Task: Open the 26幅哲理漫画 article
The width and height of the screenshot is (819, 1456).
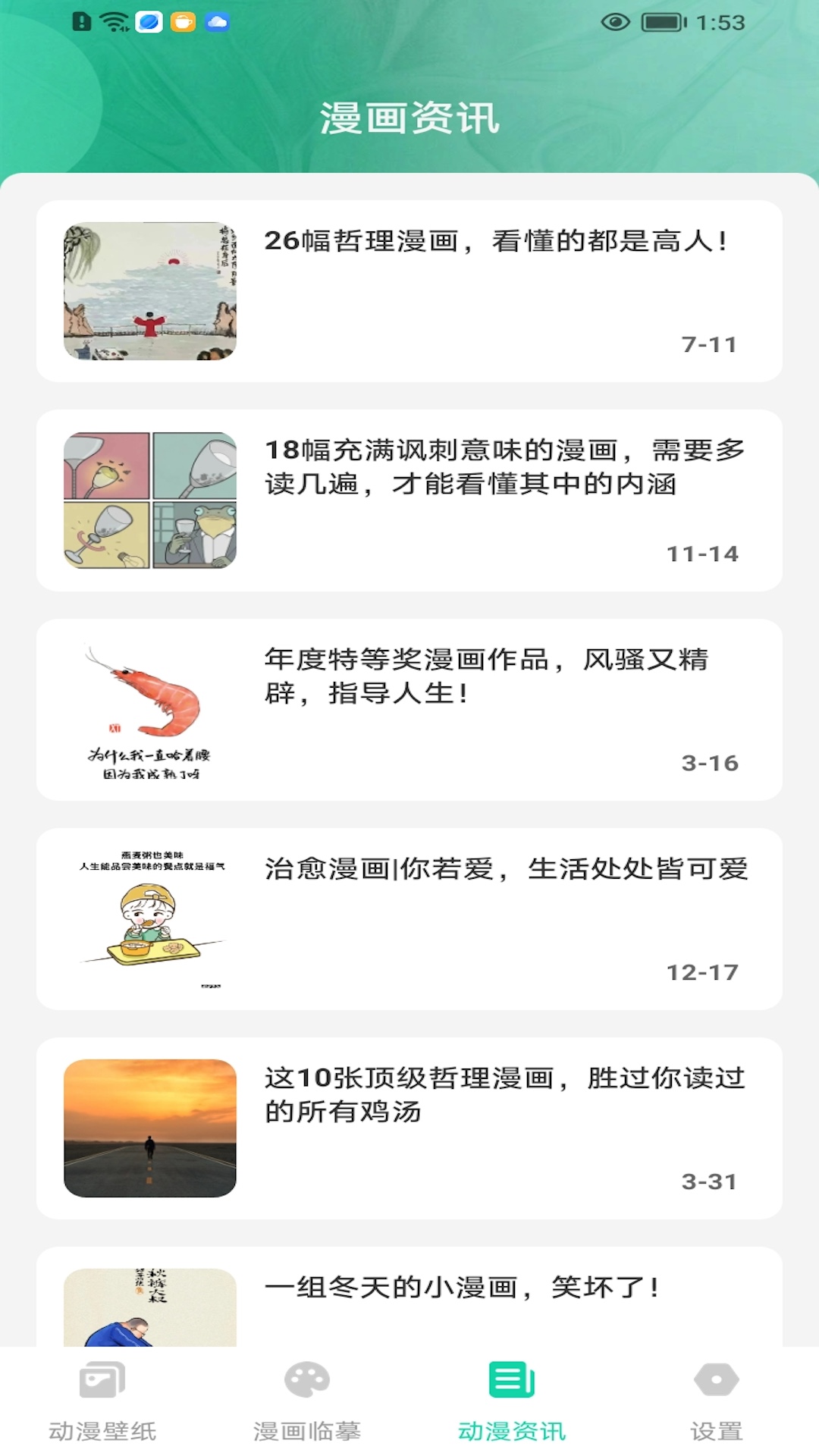Action: pyautogui.click(x=409, y=291)
